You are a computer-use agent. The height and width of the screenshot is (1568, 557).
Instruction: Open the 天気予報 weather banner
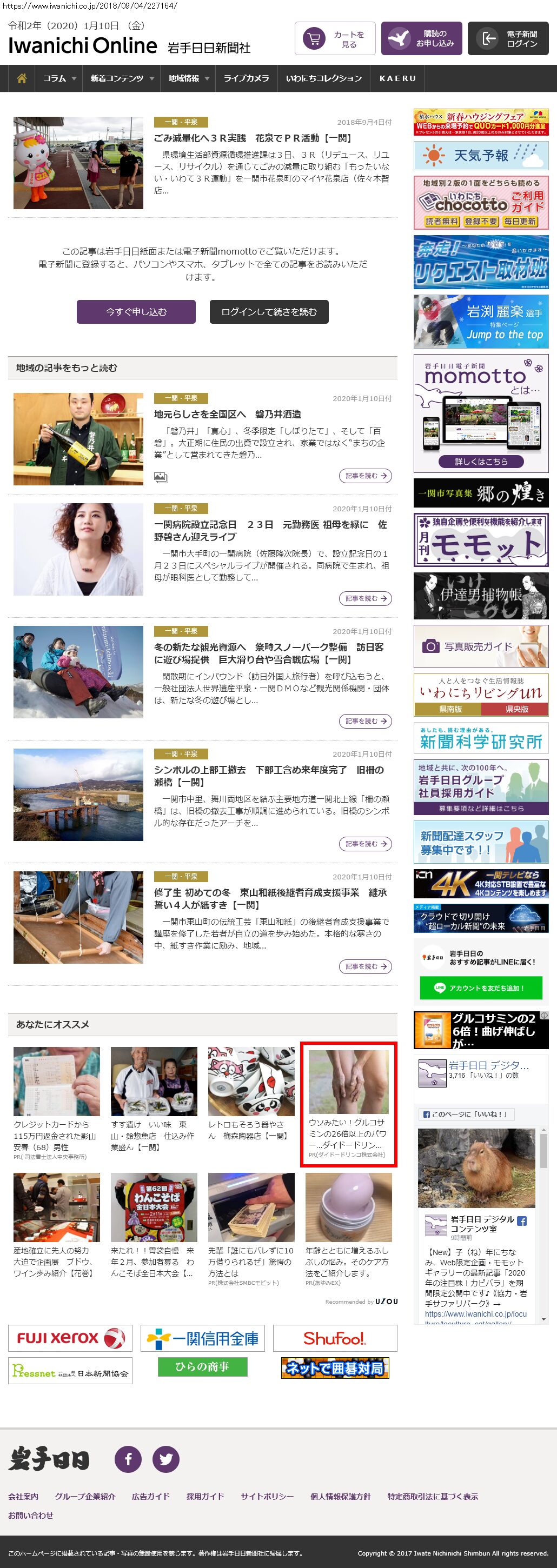480,155
